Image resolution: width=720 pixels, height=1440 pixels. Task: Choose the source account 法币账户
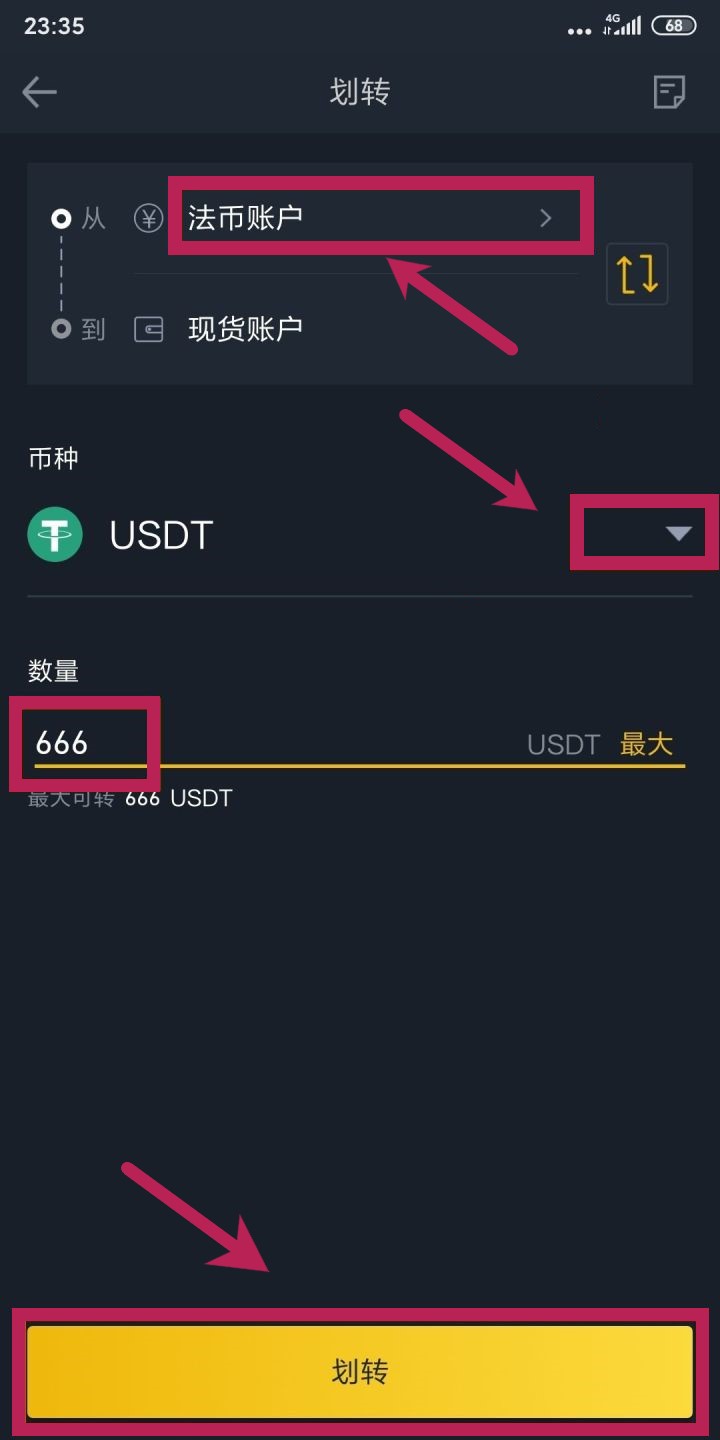370,217
